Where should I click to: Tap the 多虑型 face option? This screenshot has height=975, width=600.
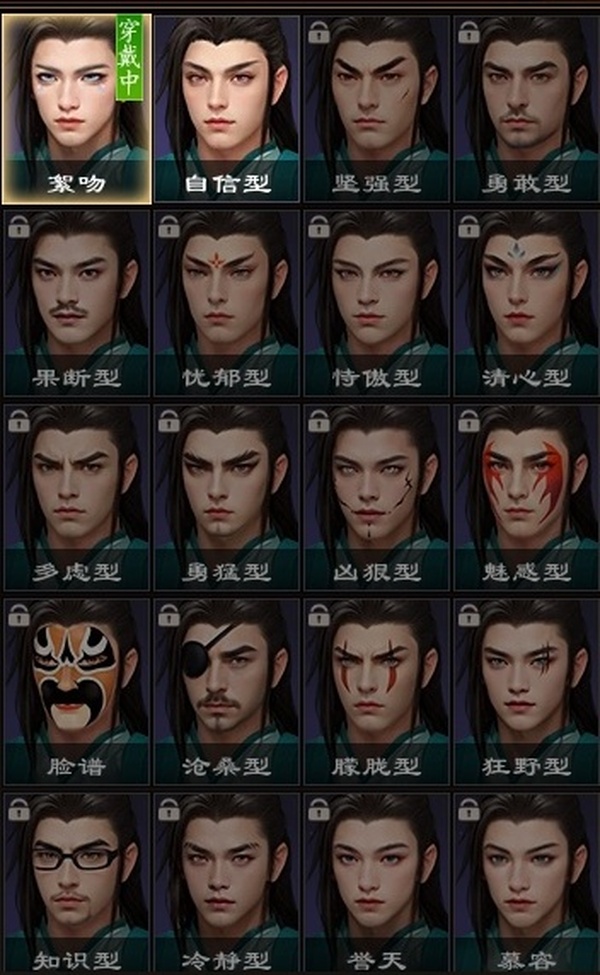point(77,497)
